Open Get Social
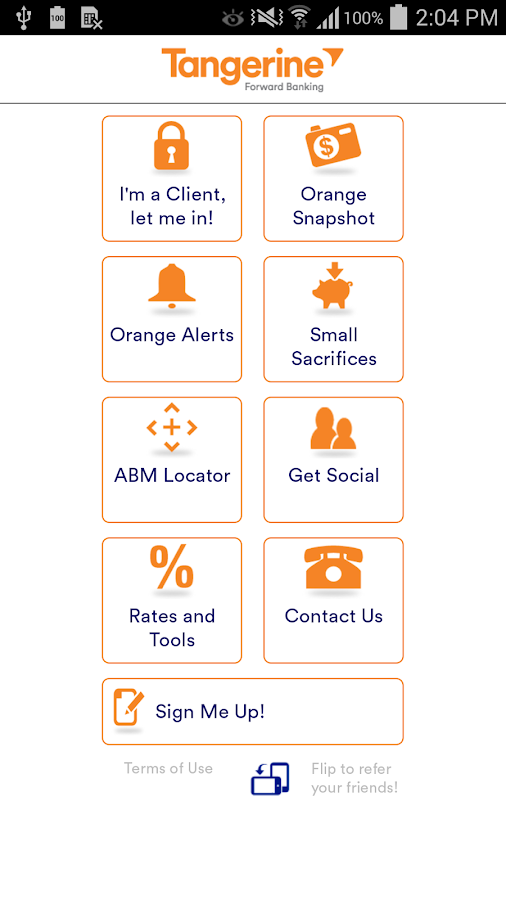 tap(333, 460)
